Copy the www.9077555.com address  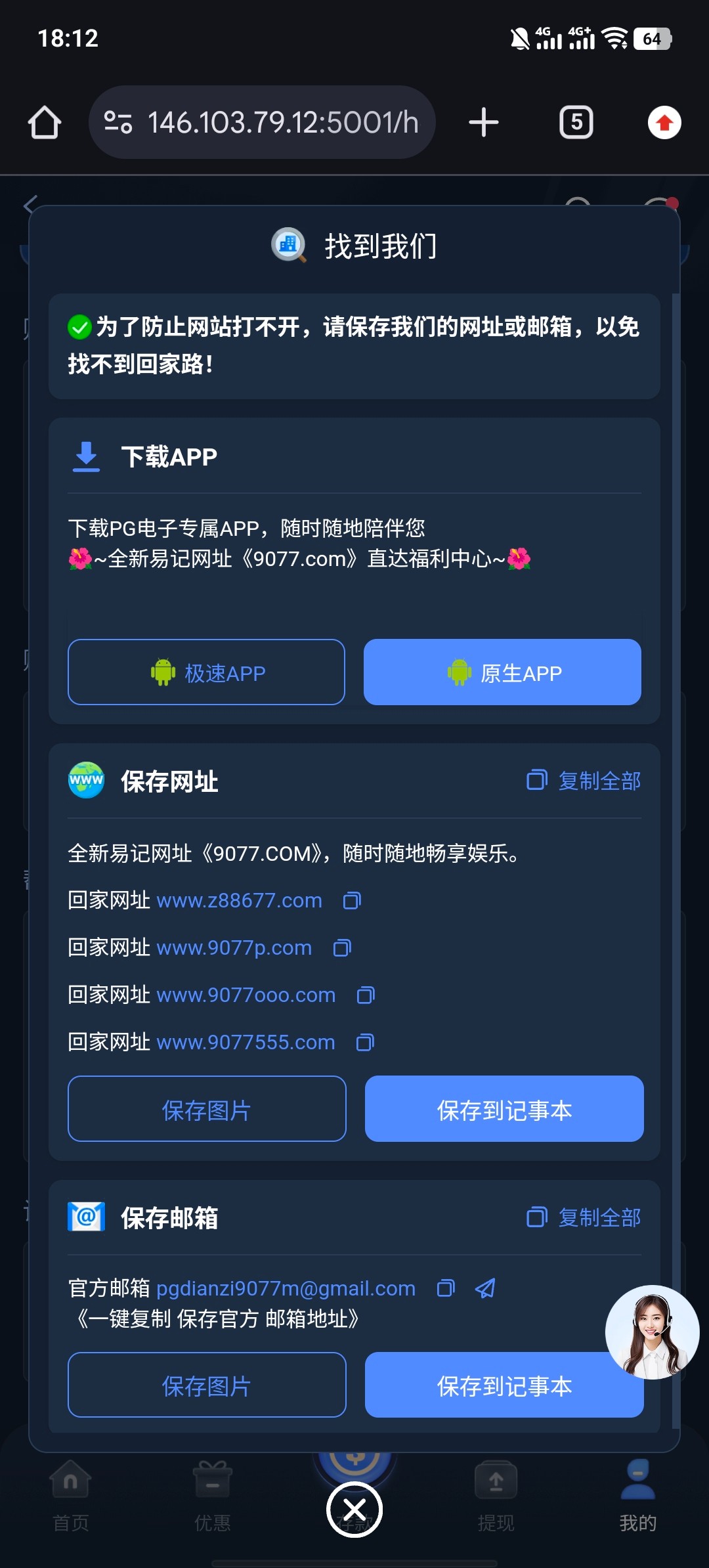click(x=365, y=1043)
